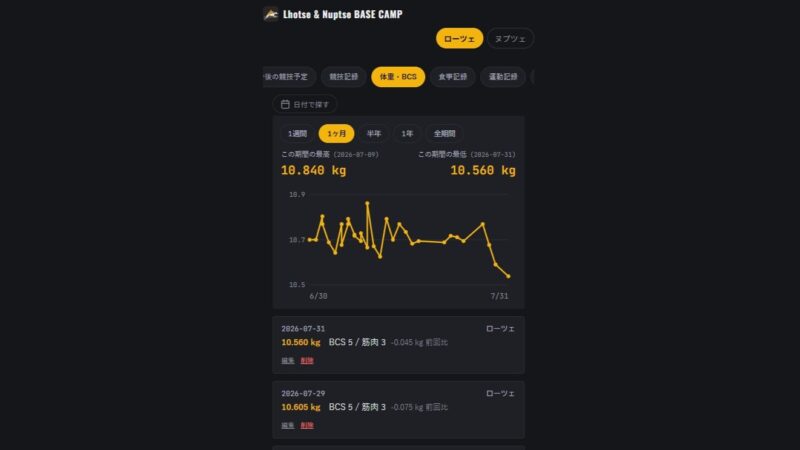The width and height of the screenshot is (800, 450).
Task: Select the ローツェ profile chip
Action: (459, 39)
